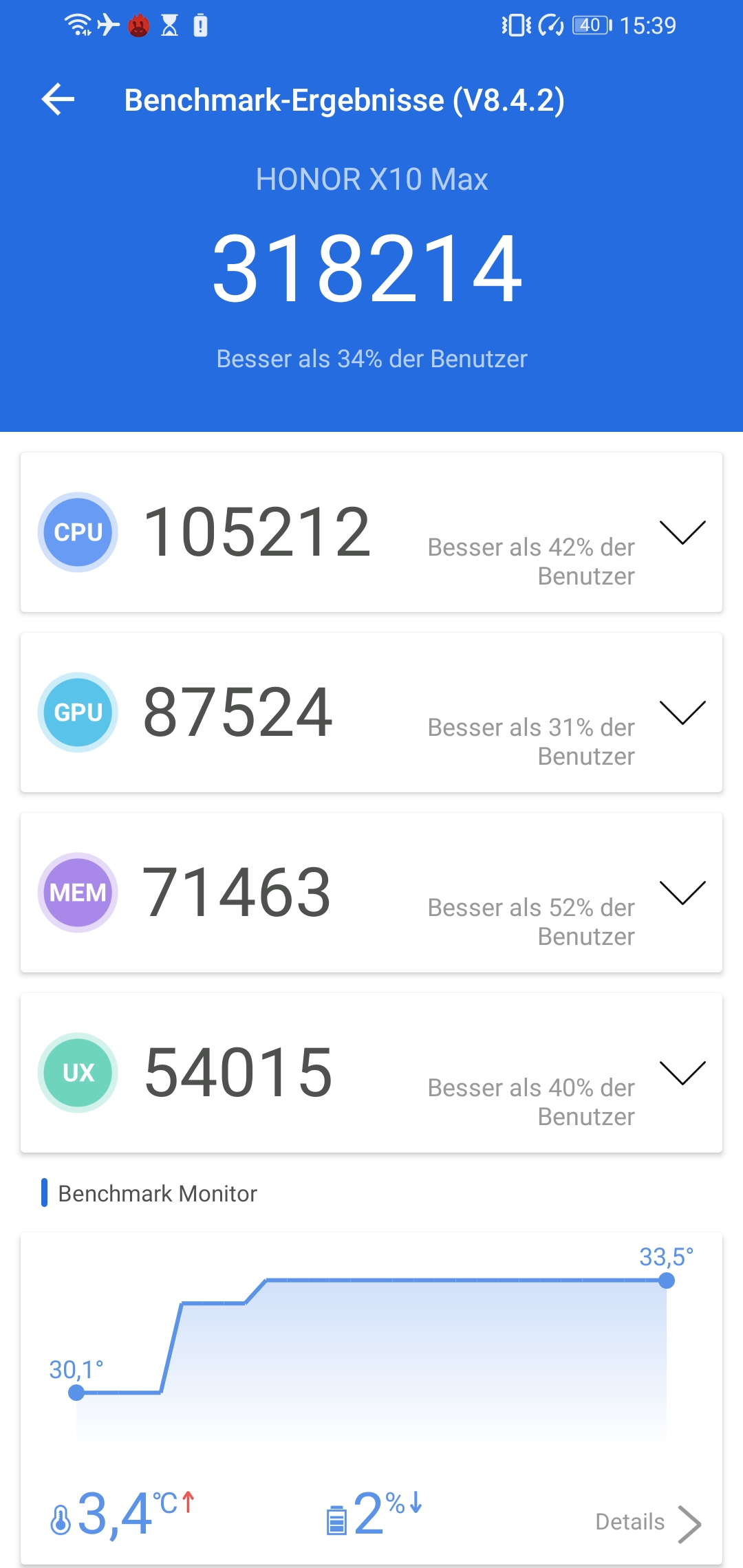This screenshot has height=1568, width=743.
Task: Expand the UX score section
Action: click(x=682, y=1073)
